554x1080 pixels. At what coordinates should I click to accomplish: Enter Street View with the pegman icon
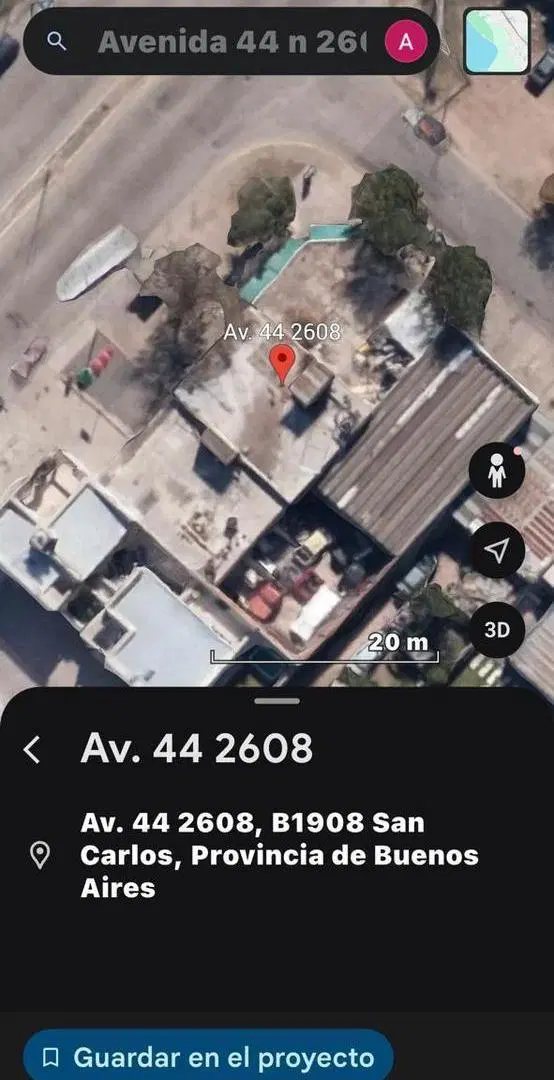[497, 471]
